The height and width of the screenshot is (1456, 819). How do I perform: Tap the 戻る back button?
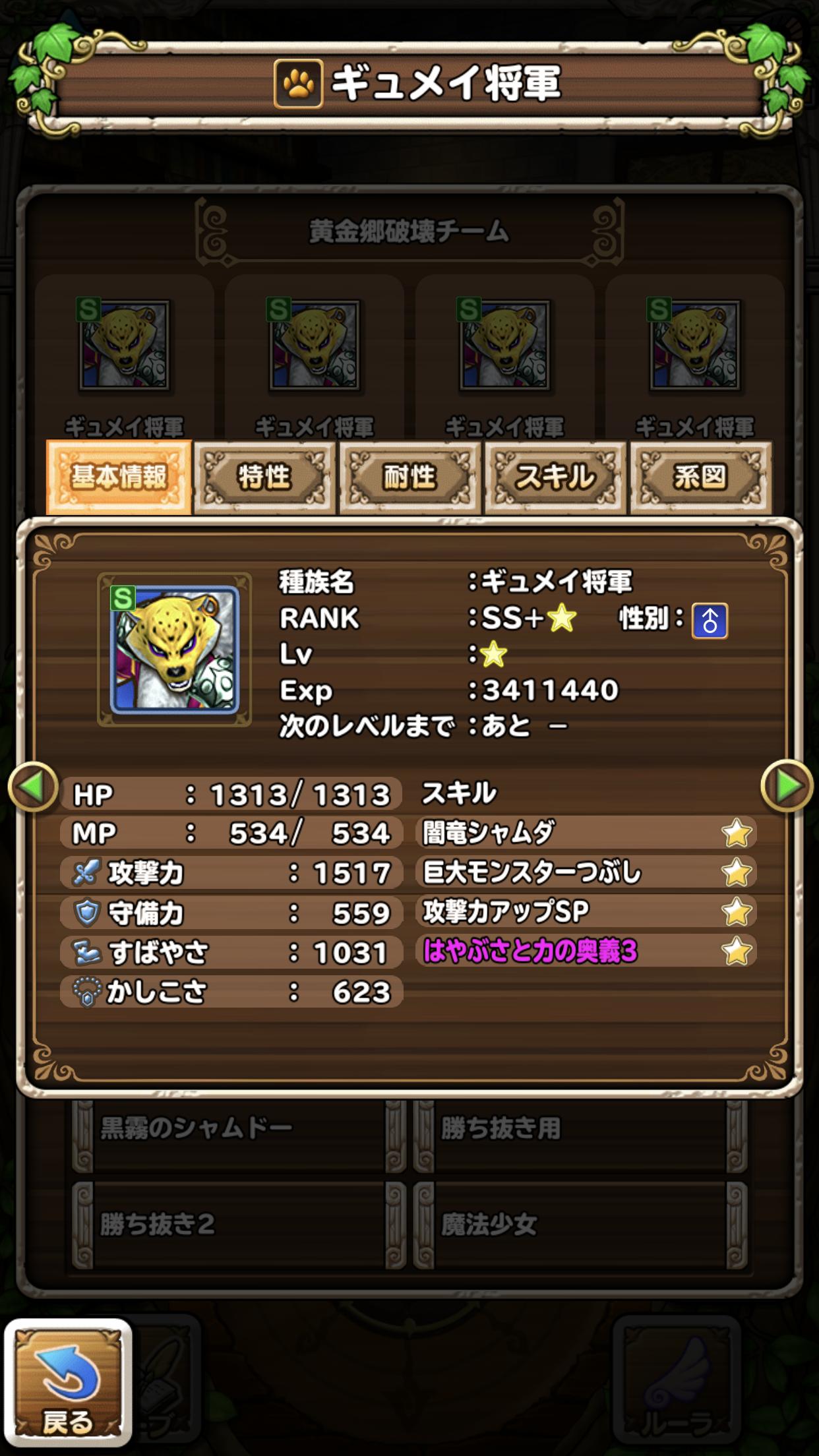pos(67,1382)
